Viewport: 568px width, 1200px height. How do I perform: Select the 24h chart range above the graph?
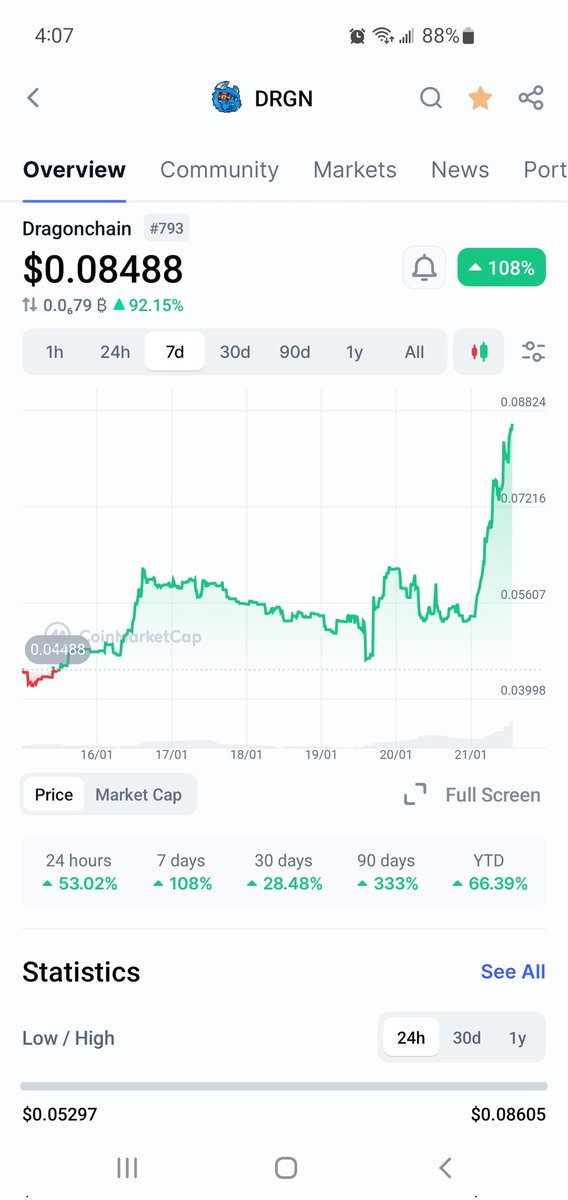(115, 352)
